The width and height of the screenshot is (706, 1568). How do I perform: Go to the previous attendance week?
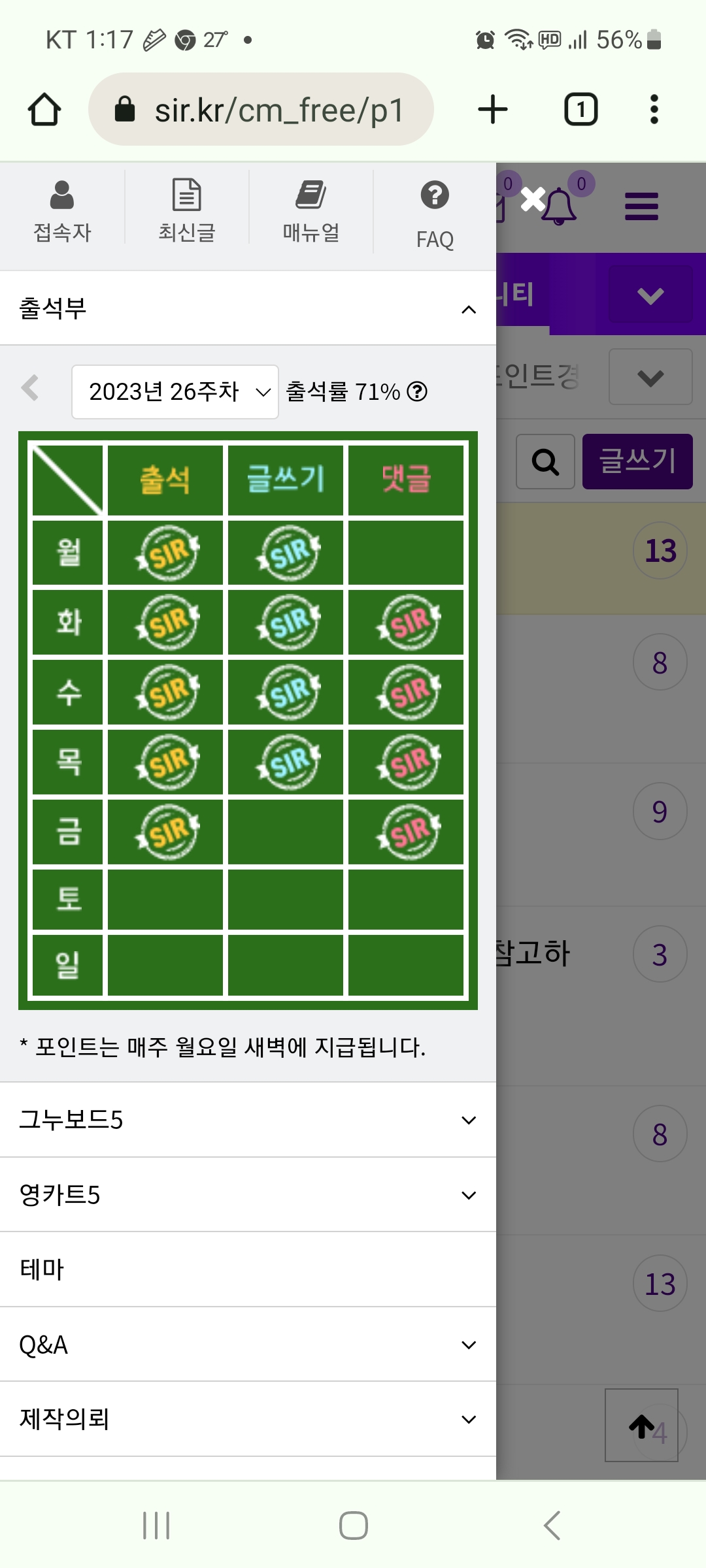tap(30, 388)
